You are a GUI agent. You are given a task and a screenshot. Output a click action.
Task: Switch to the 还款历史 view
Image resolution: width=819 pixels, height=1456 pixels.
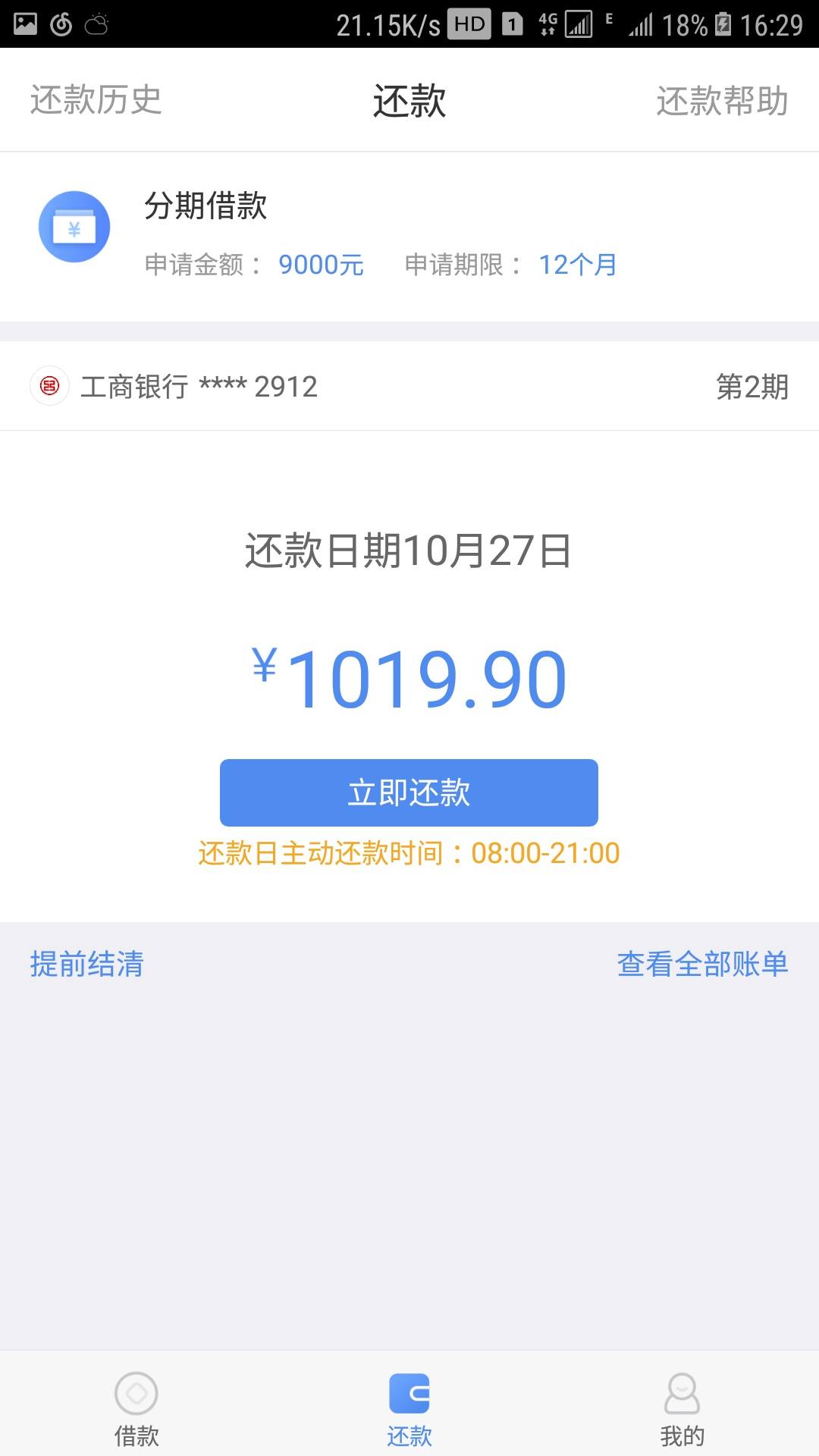point(96,101)
